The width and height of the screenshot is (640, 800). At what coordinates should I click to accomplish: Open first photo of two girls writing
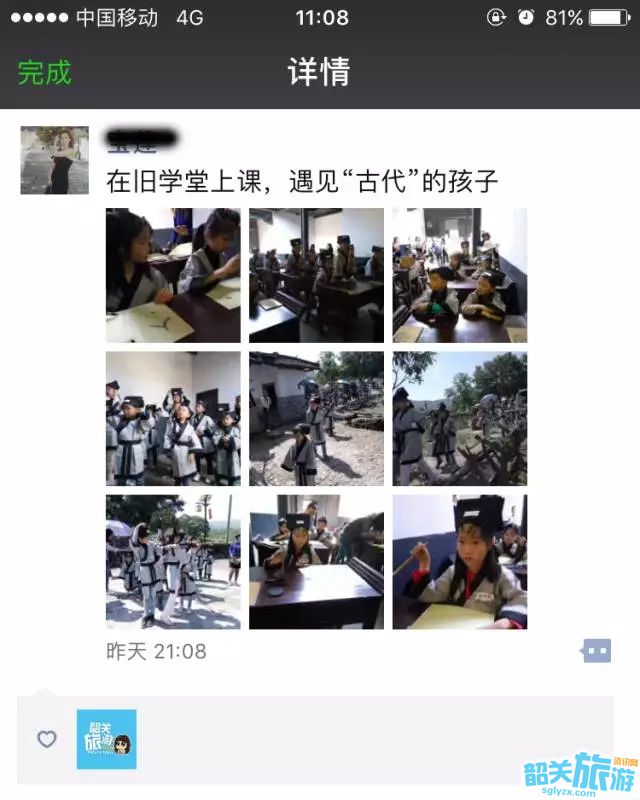point(173,275)
